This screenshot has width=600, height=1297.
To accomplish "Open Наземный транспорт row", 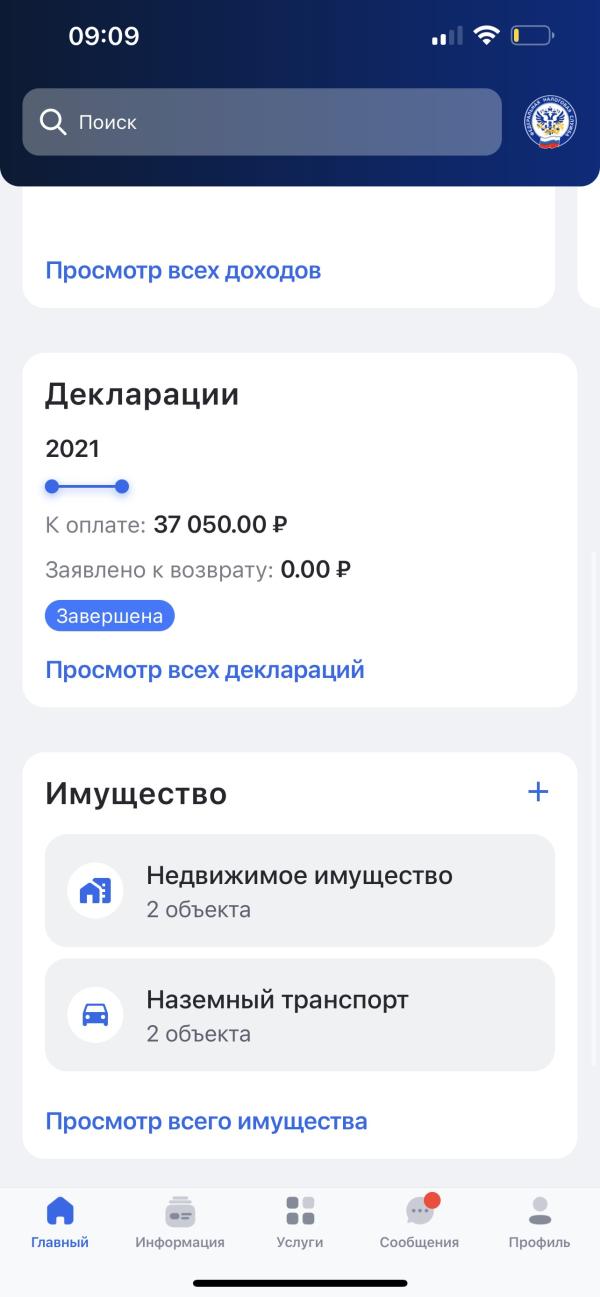I will click(x=299, y=1014).
